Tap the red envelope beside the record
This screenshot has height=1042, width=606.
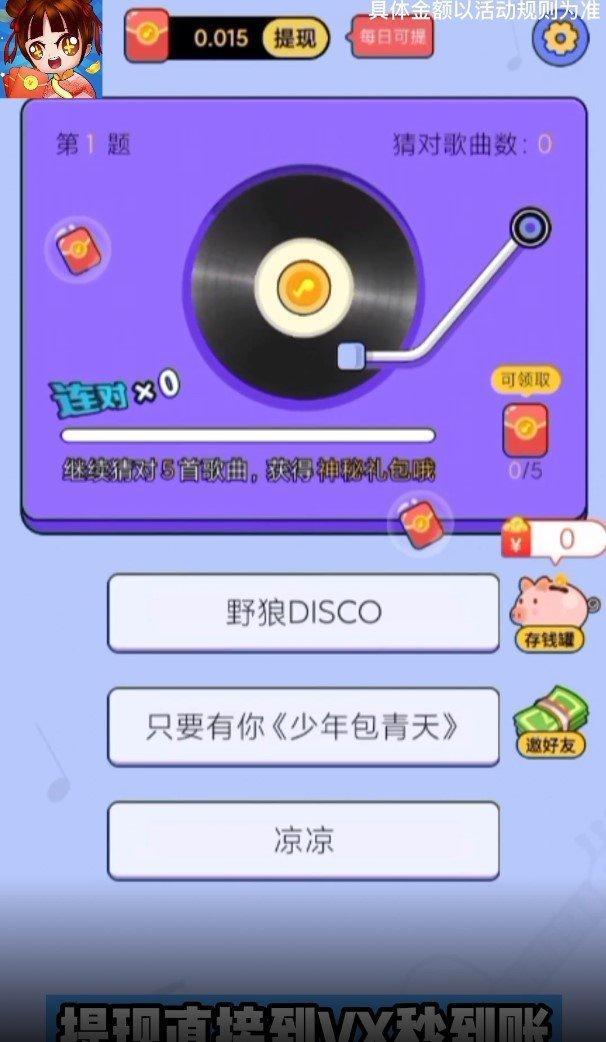coord(79,248)
